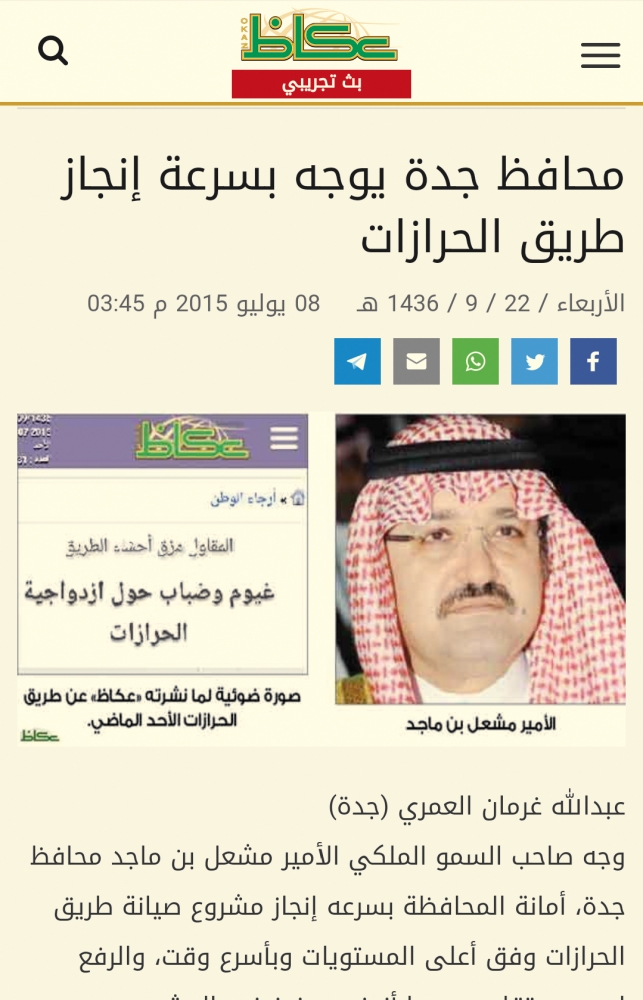
Task: Open the hamburger menu
Action: (x=600, y=55)
